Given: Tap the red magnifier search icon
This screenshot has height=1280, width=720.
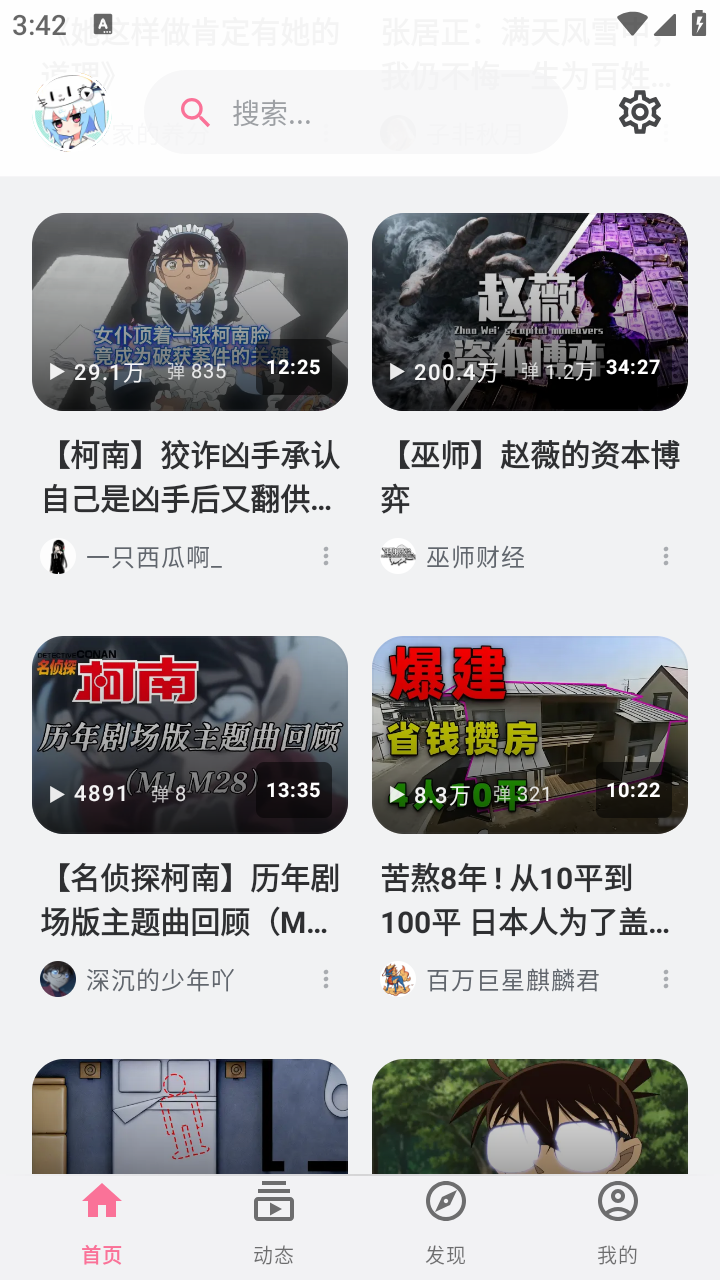Looking at the screenshot, I should click(196, 112).
